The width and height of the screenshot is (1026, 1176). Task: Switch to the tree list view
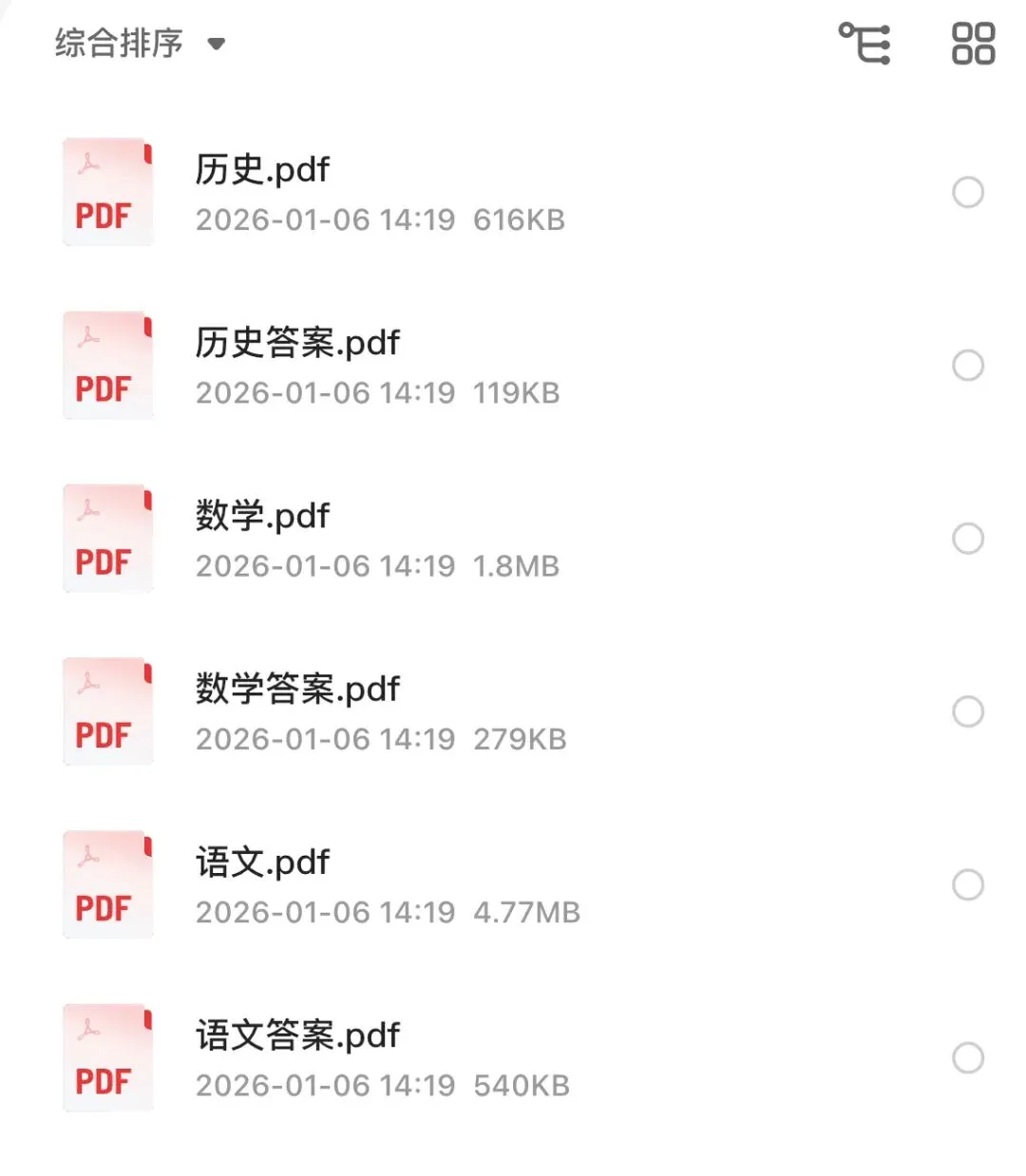pyautogui.click(x=864, y=44)
